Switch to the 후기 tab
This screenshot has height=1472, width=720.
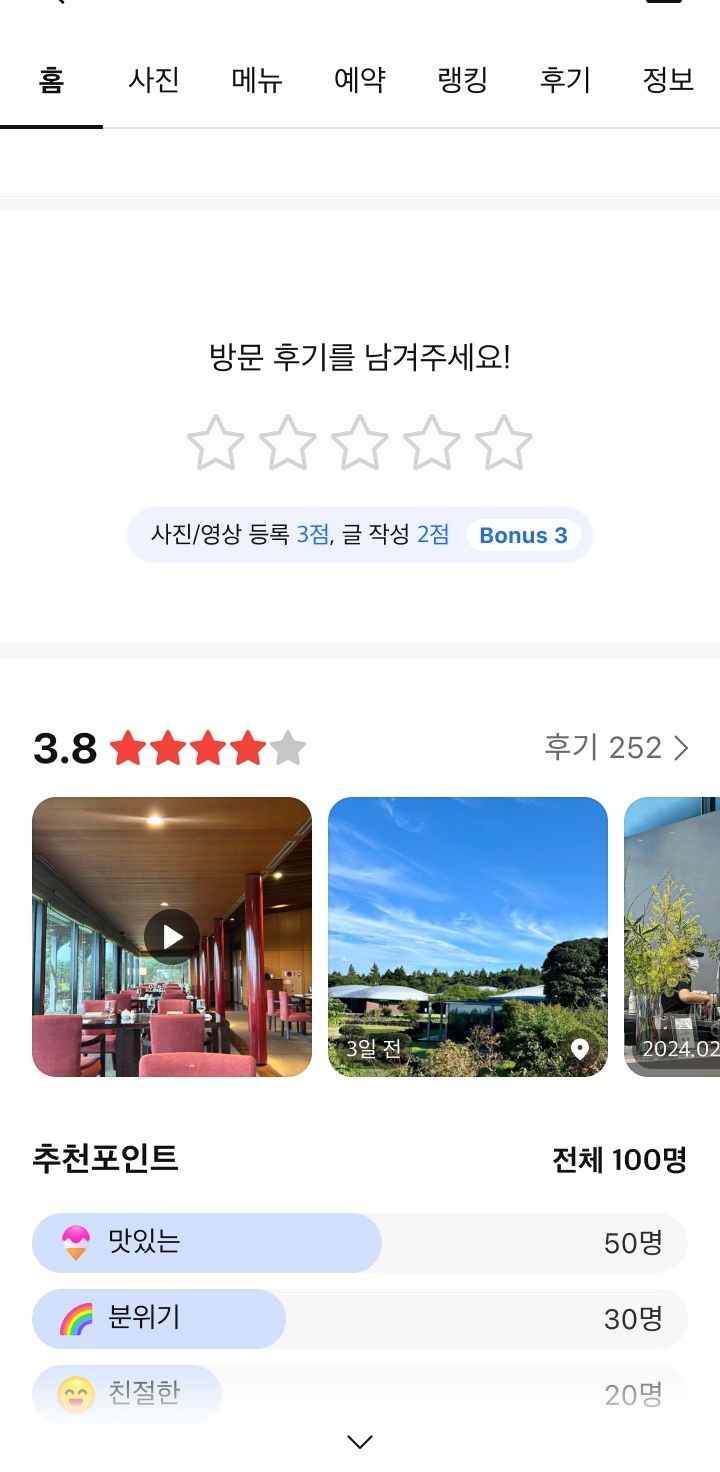click(x=566, y=80)
